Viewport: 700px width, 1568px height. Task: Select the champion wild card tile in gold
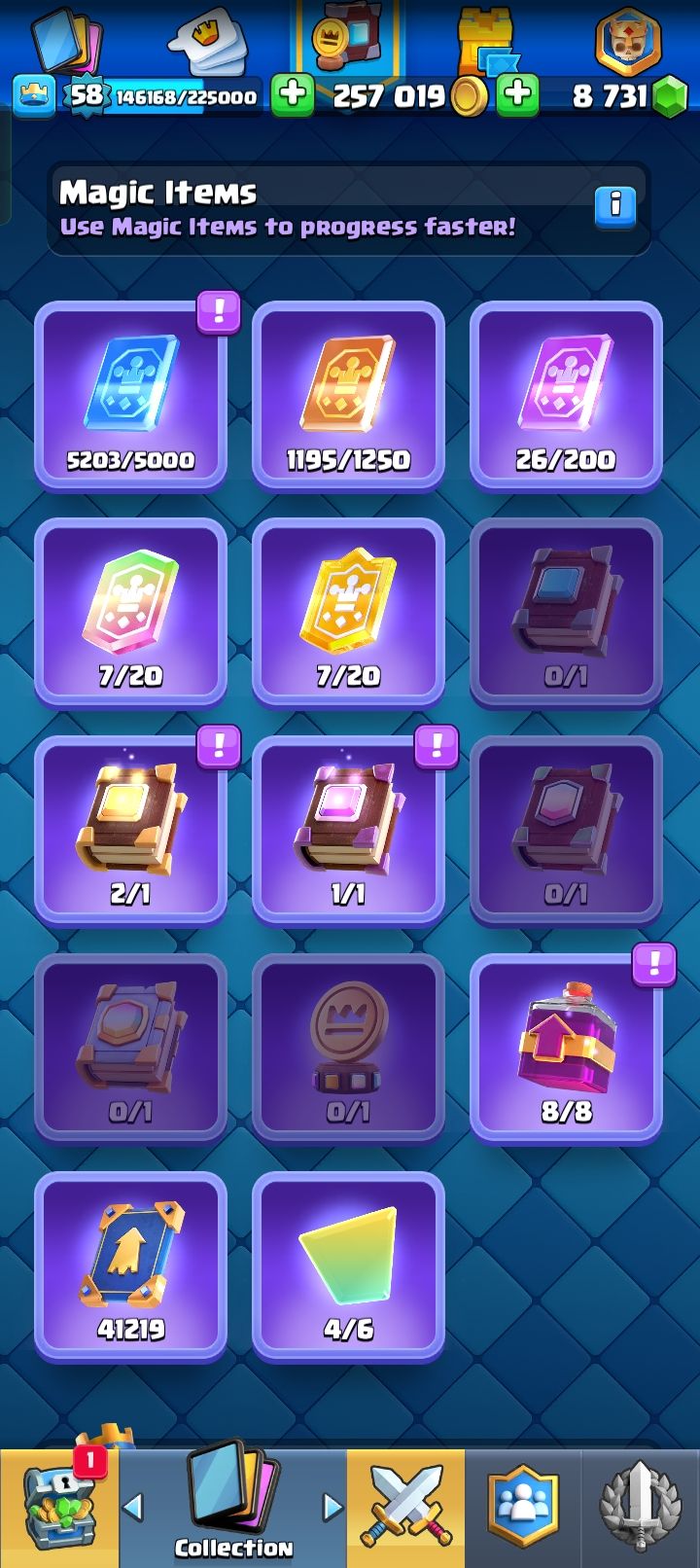pos(348,612)
